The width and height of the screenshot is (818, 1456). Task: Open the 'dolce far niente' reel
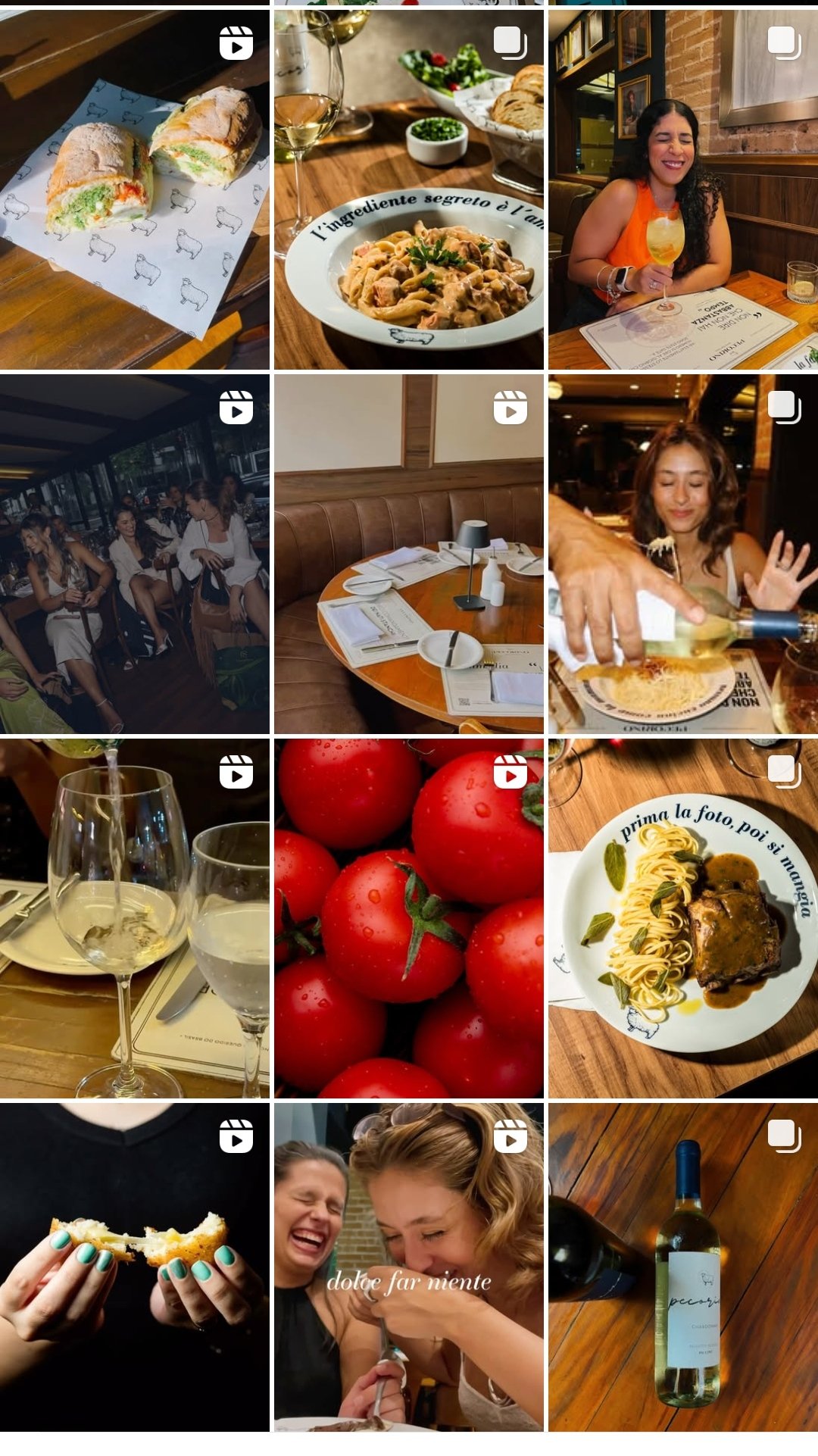click(x=409, y=1267)
